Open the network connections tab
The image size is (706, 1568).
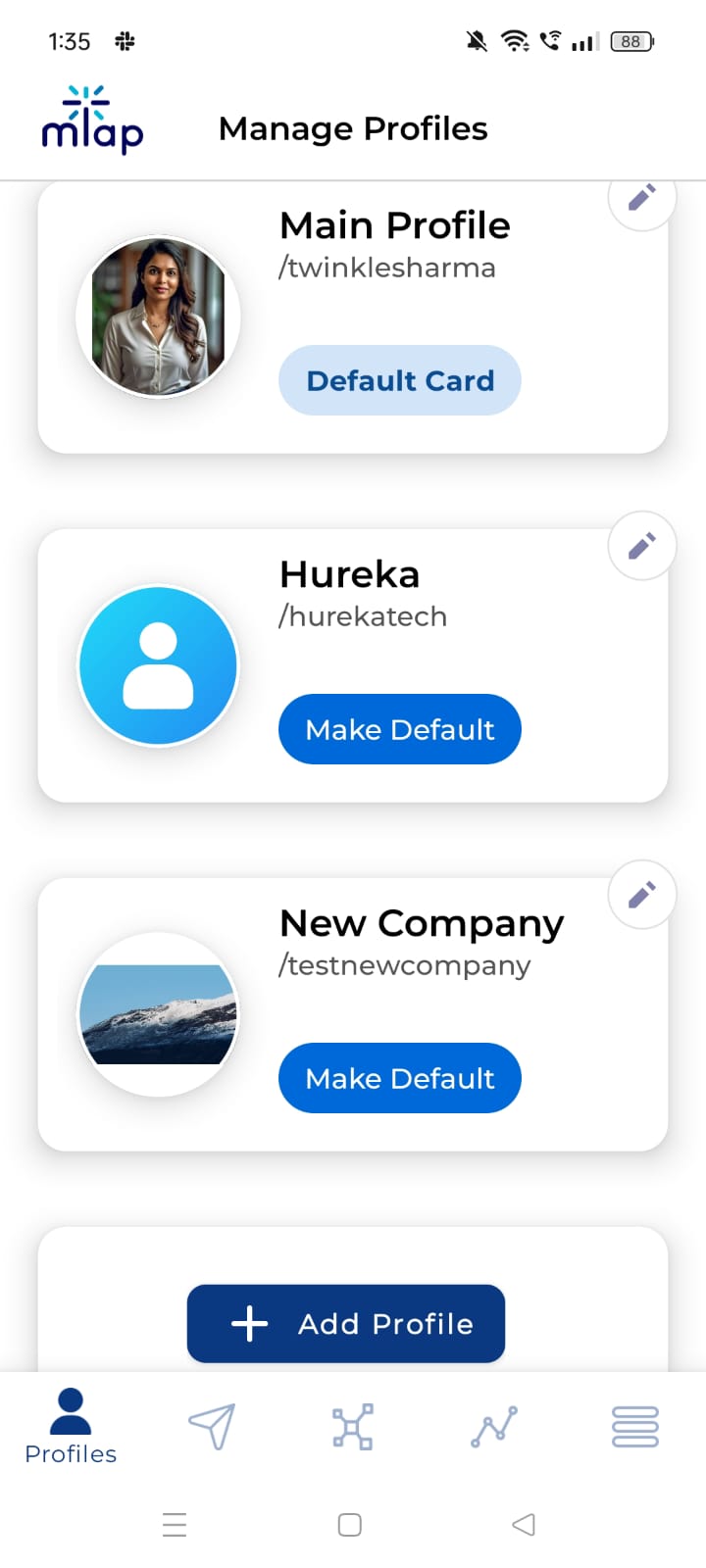(353, 1426)
